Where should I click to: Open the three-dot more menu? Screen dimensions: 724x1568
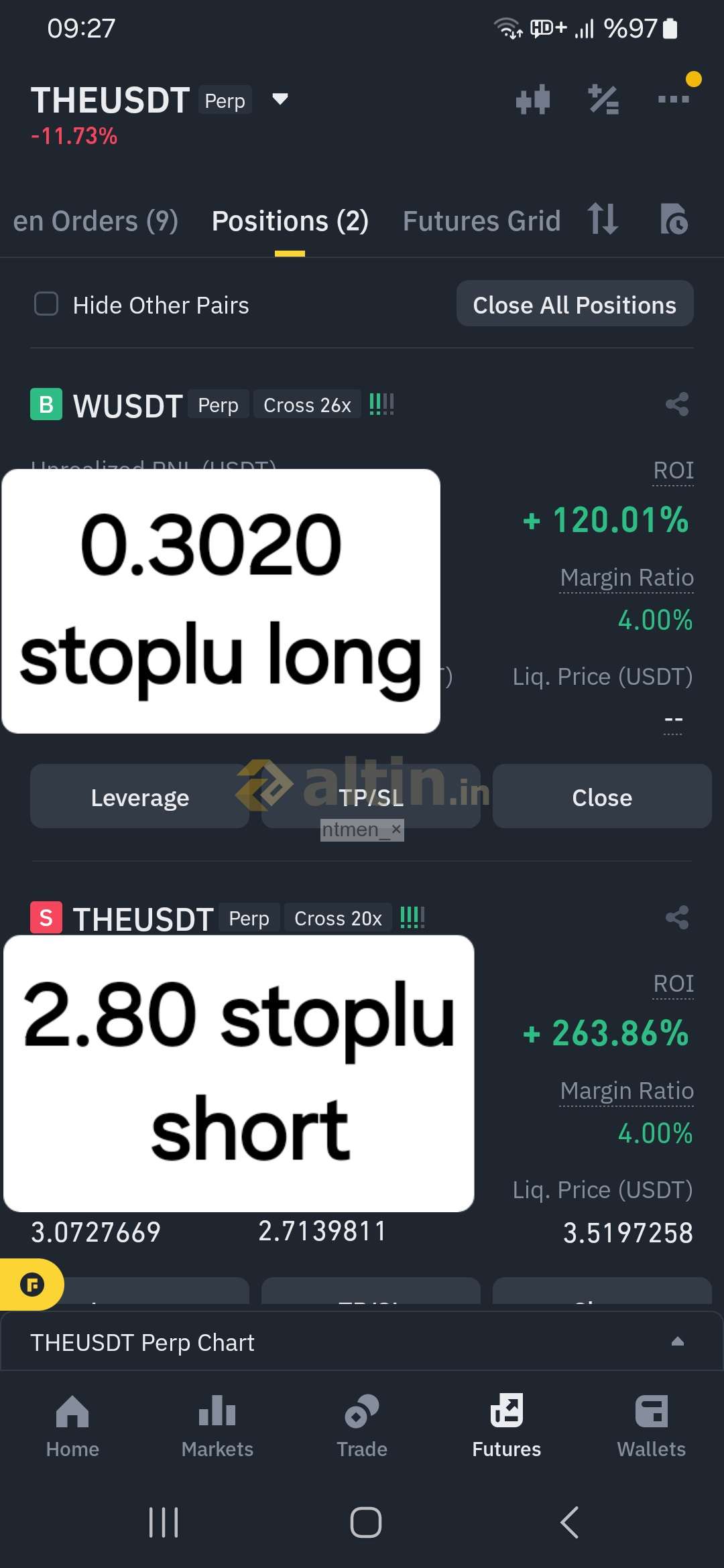tap(673, 99)
